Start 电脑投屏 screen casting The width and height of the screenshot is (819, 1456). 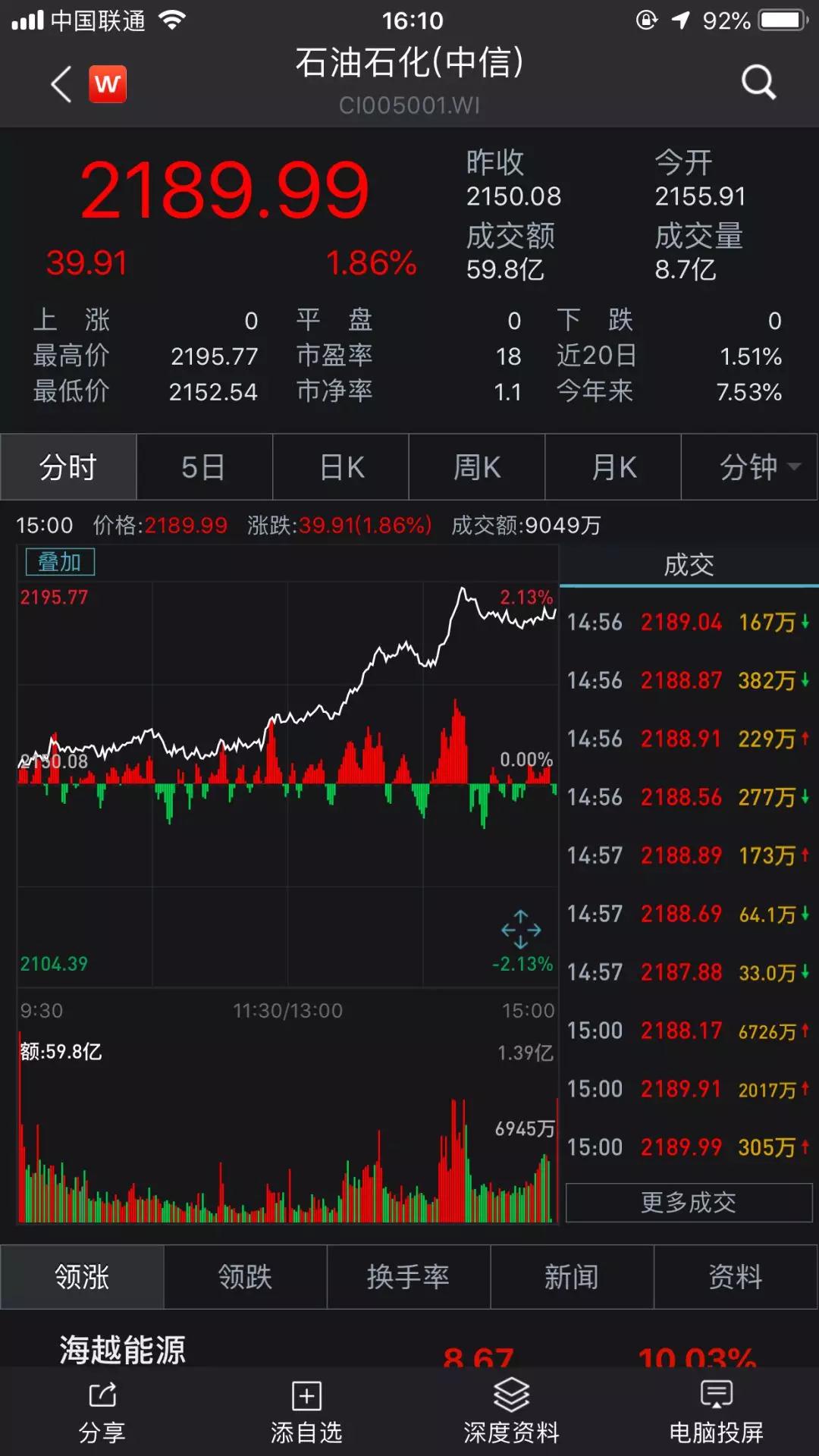717,1412
